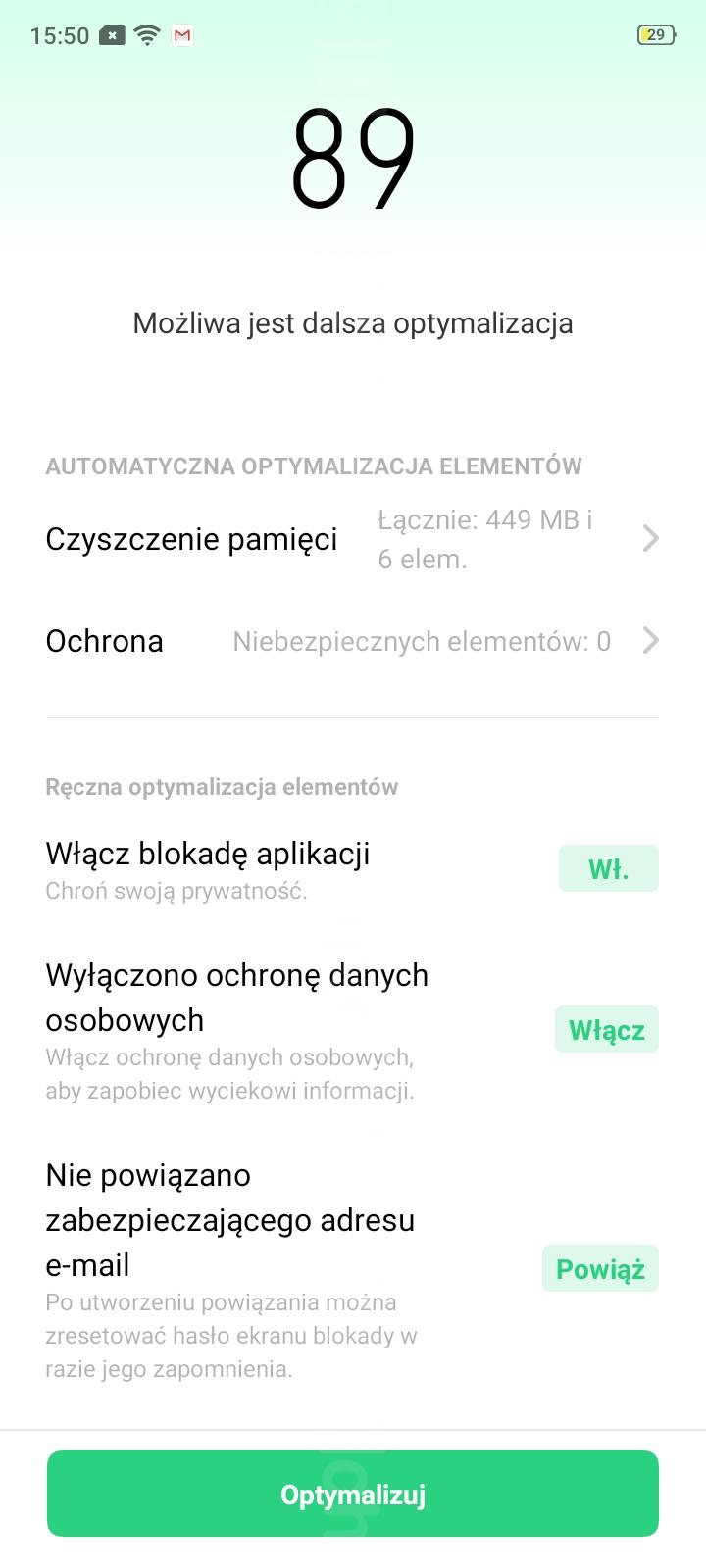Screen dimensions: 706x1568
Task: Tap Włącz to enable personal data protection
Action: [606, 1030]
